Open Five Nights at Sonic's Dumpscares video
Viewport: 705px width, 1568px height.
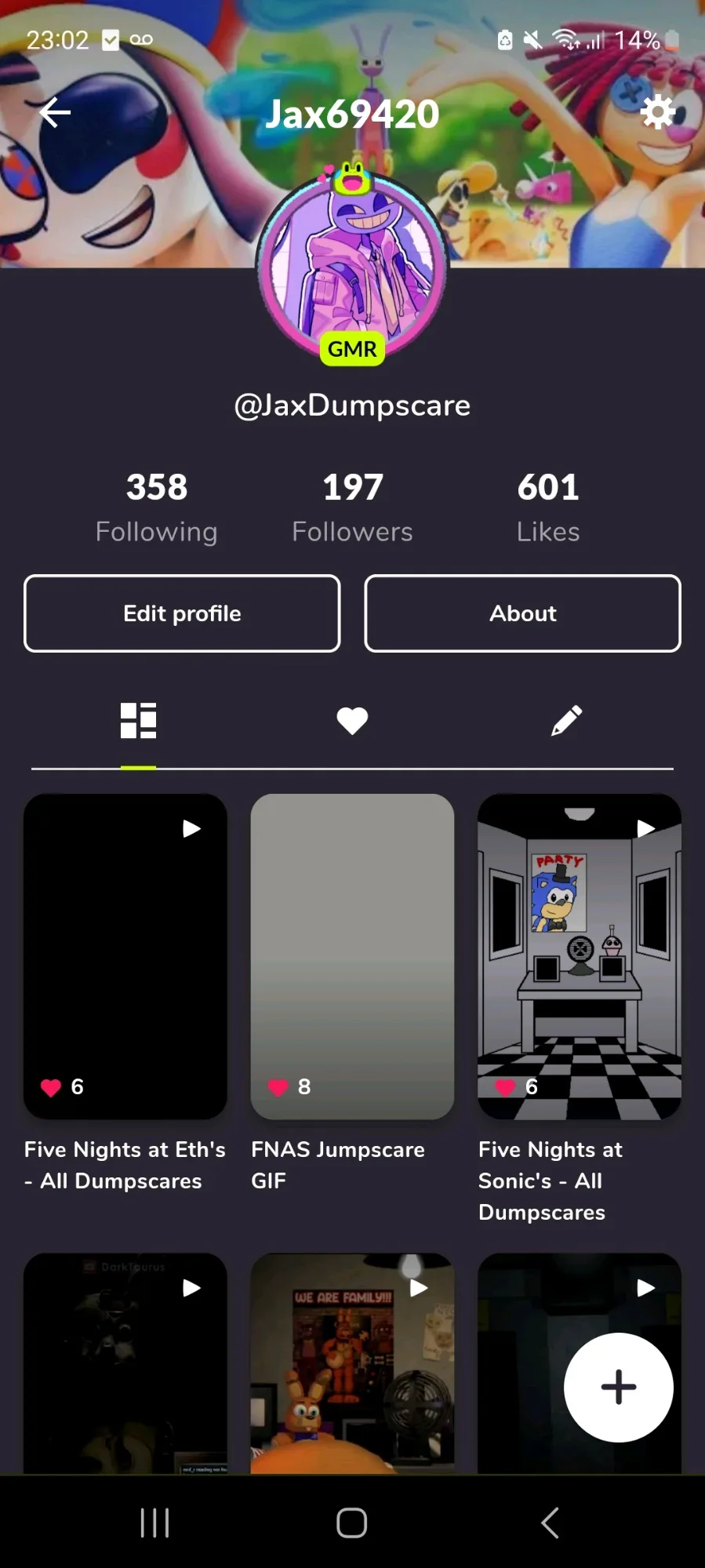[x=580, y=956]
